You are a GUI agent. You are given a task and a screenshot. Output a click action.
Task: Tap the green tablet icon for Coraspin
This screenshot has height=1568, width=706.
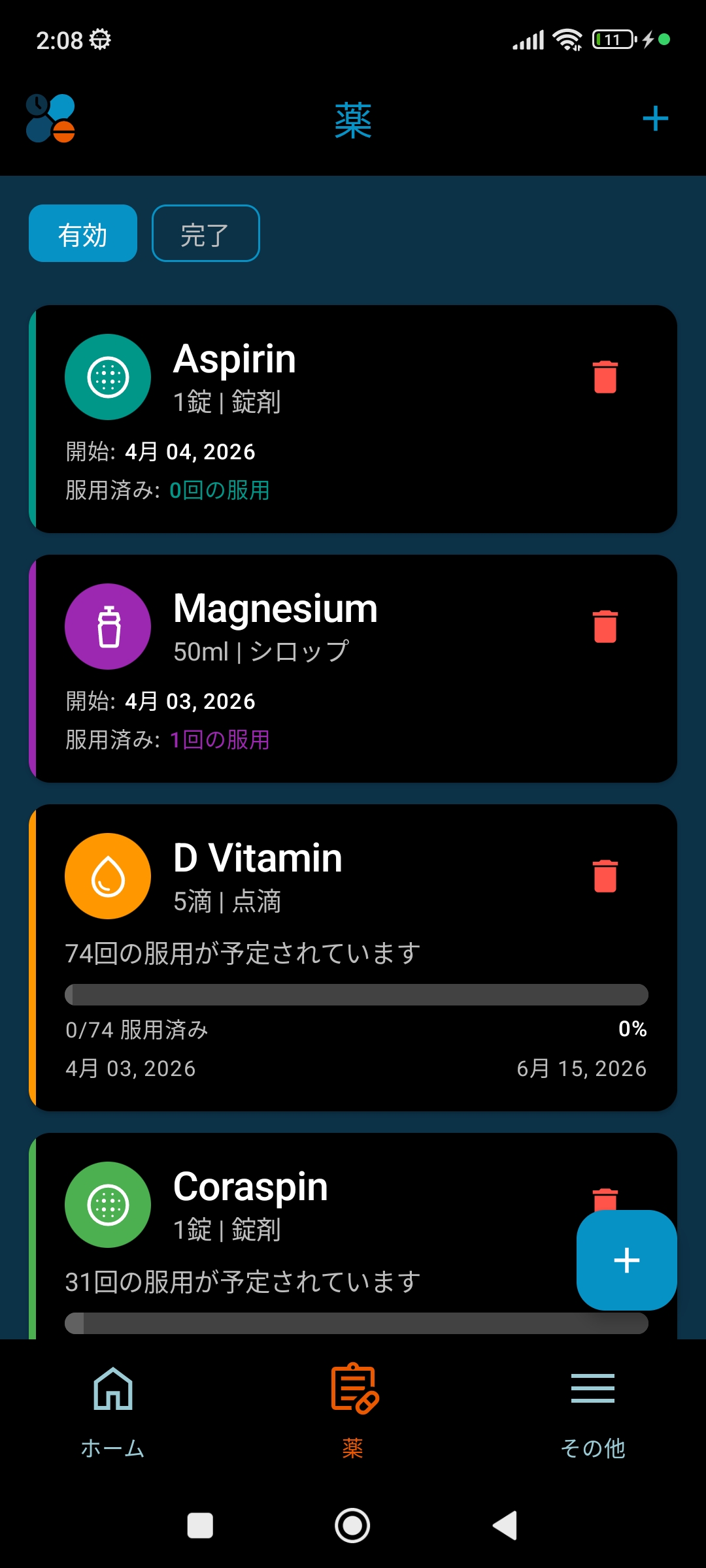pos(107,1204)
